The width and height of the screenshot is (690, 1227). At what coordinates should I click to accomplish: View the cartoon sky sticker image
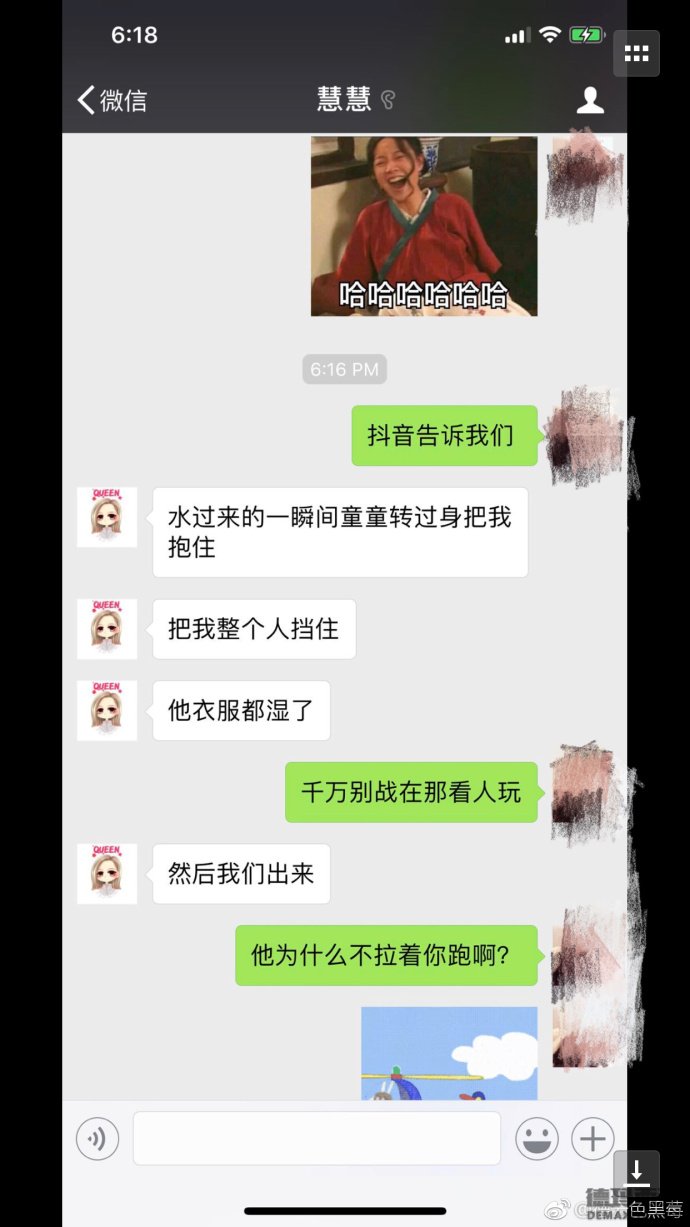click(x=449, y=1052)
